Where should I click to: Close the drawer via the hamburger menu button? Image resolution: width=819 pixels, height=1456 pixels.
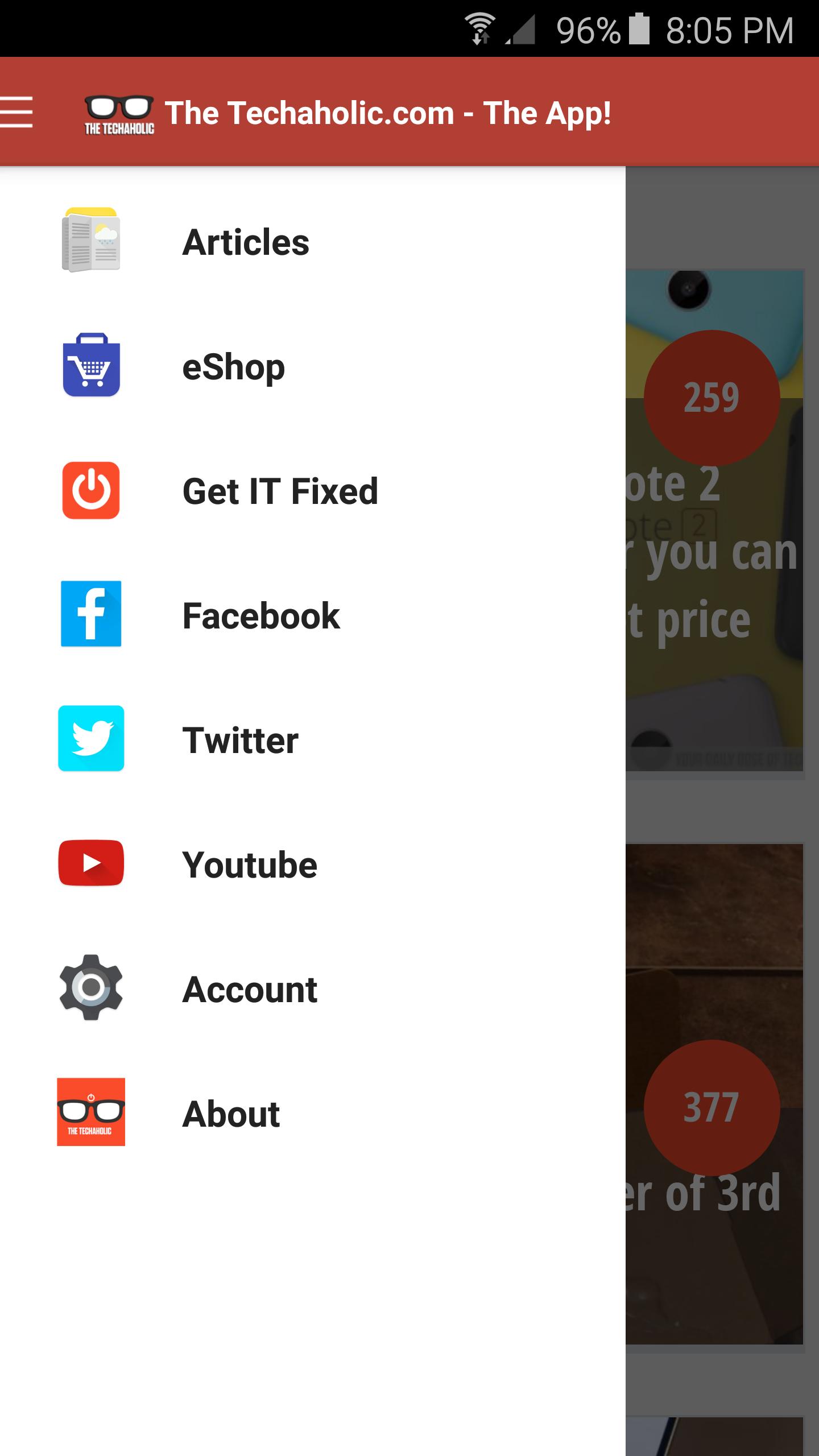point(17,112)
